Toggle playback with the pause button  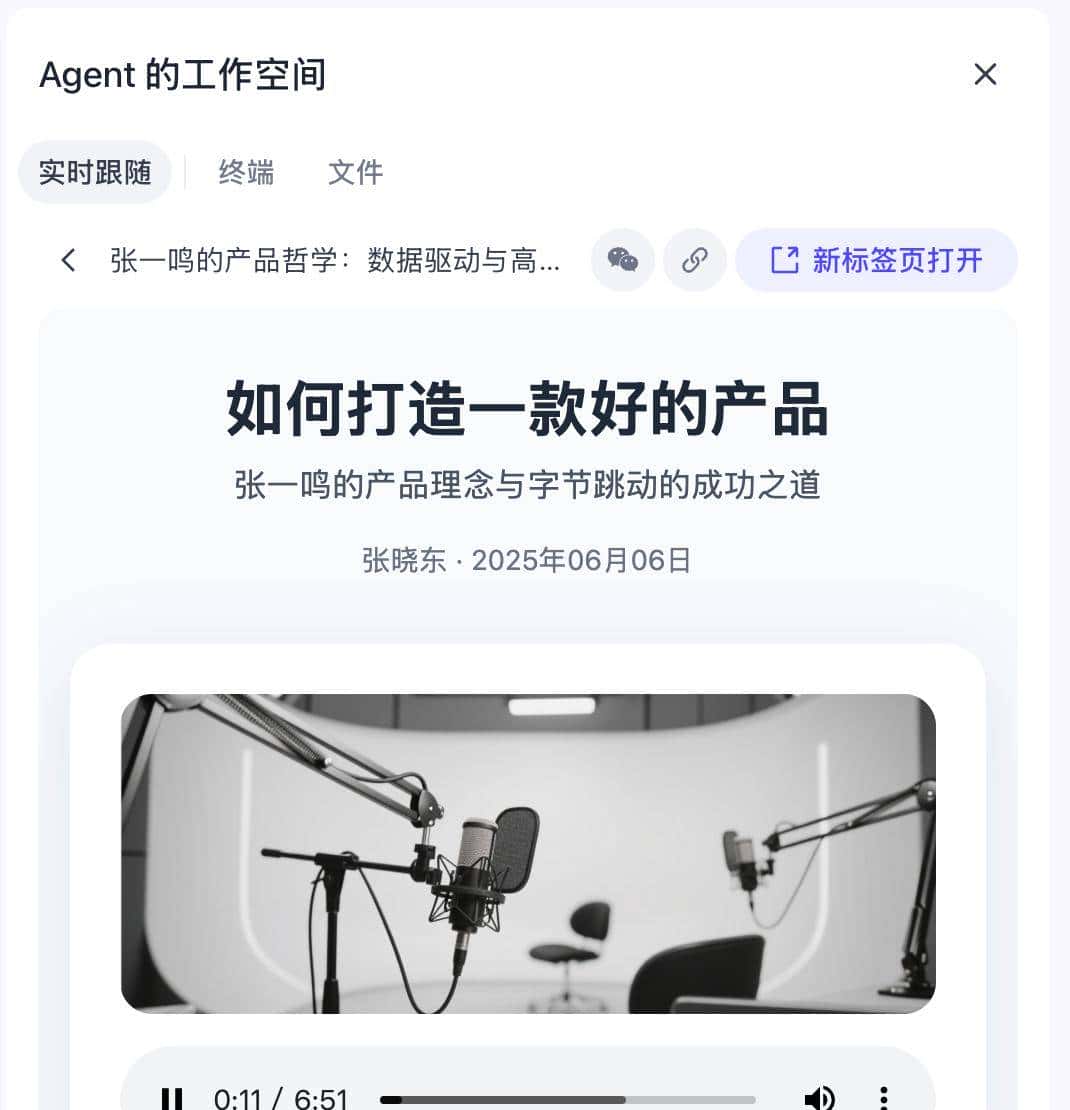(x=172, y=1097)
